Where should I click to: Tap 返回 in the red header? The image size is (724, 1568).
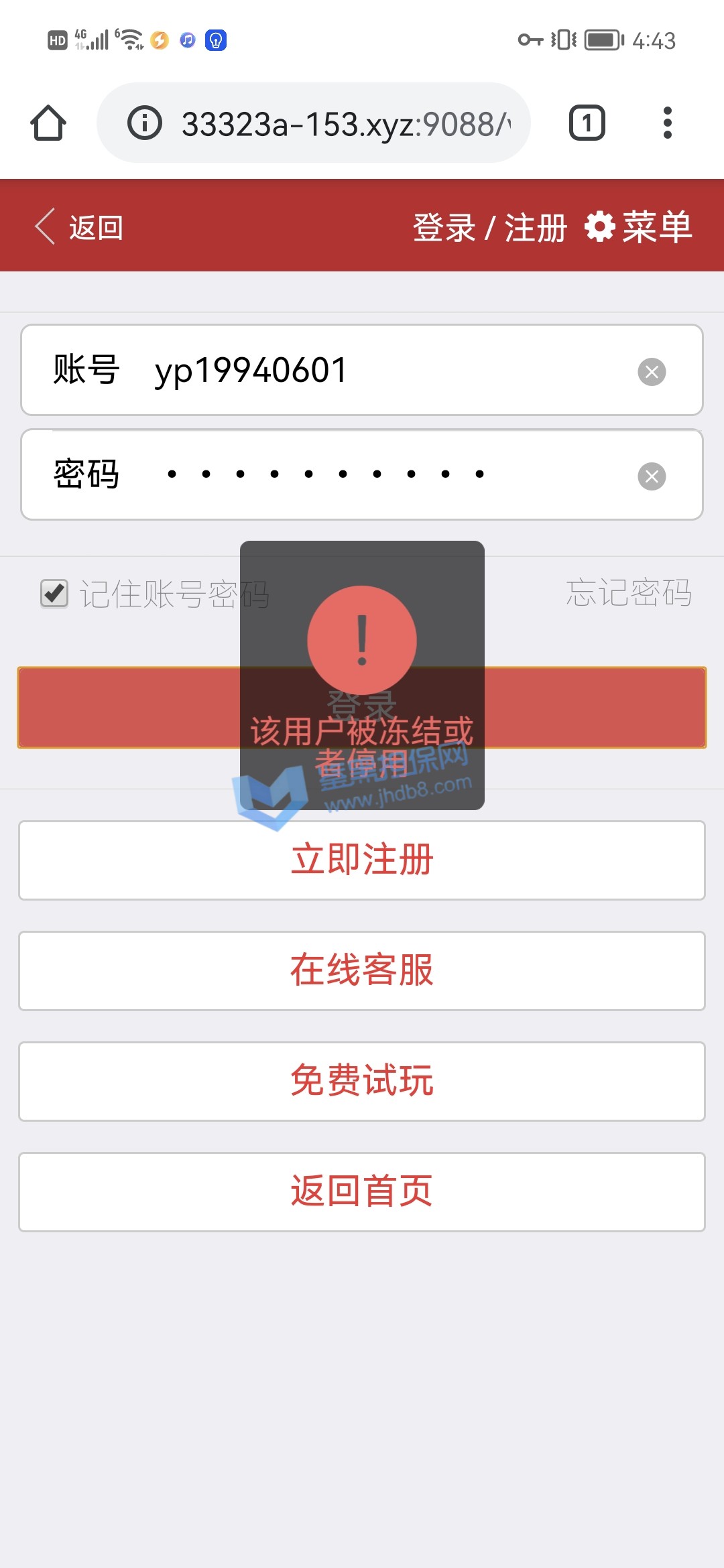(x=80, y=228)
